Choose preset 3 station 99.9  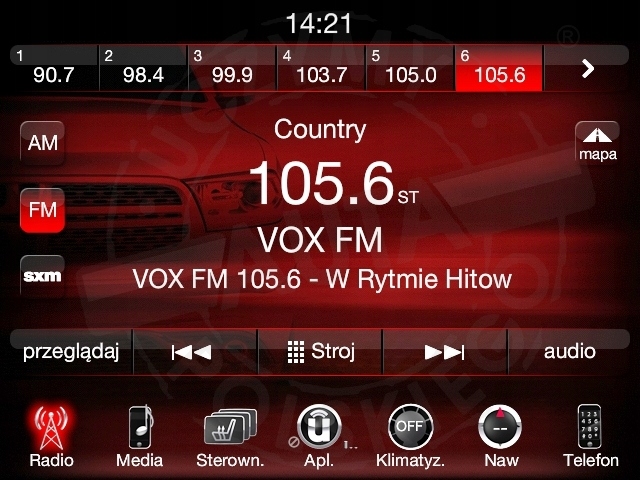coord(232,68)
